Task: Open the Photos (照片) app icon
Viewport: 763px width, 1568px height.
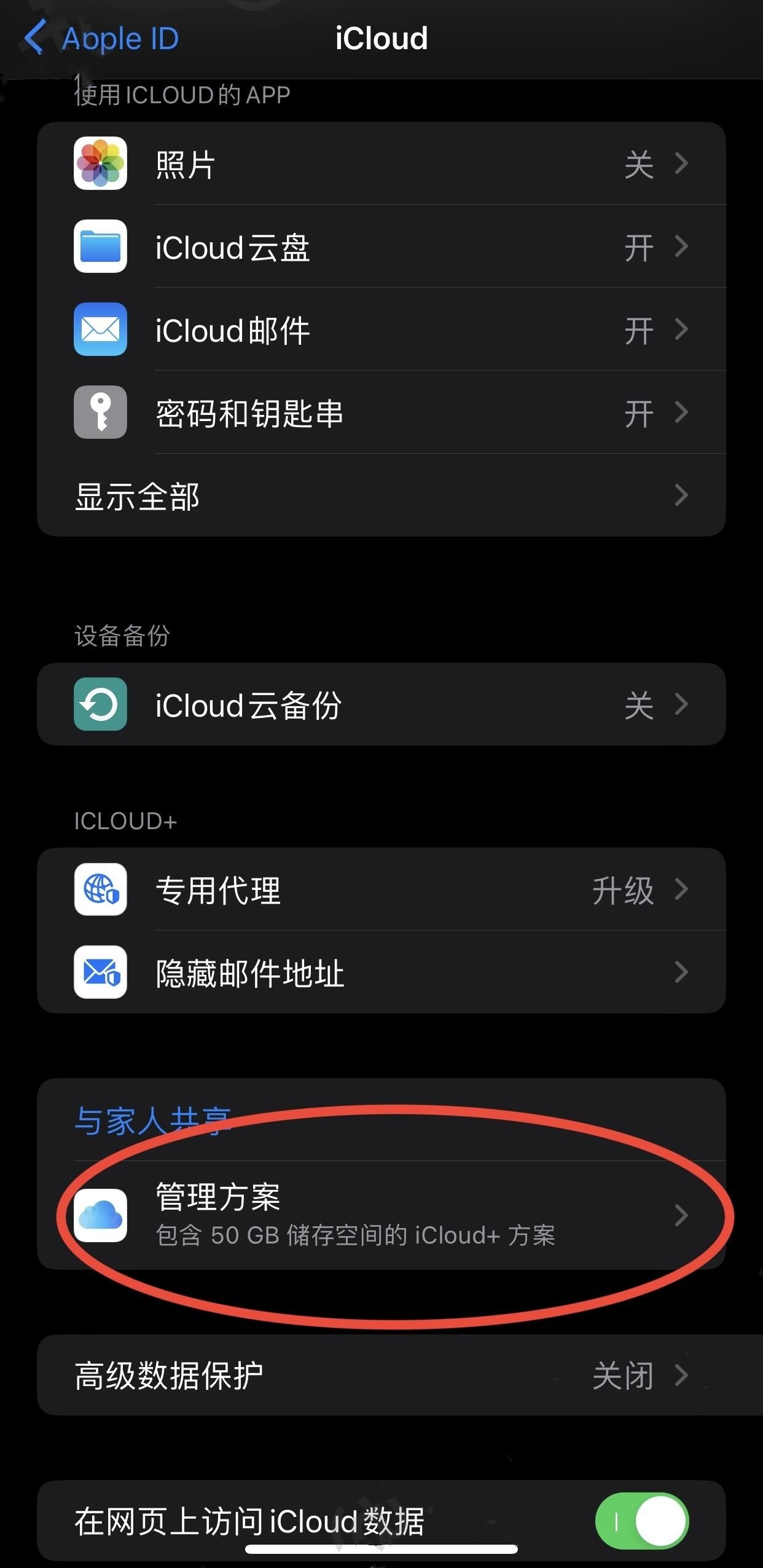Action: 100,164
